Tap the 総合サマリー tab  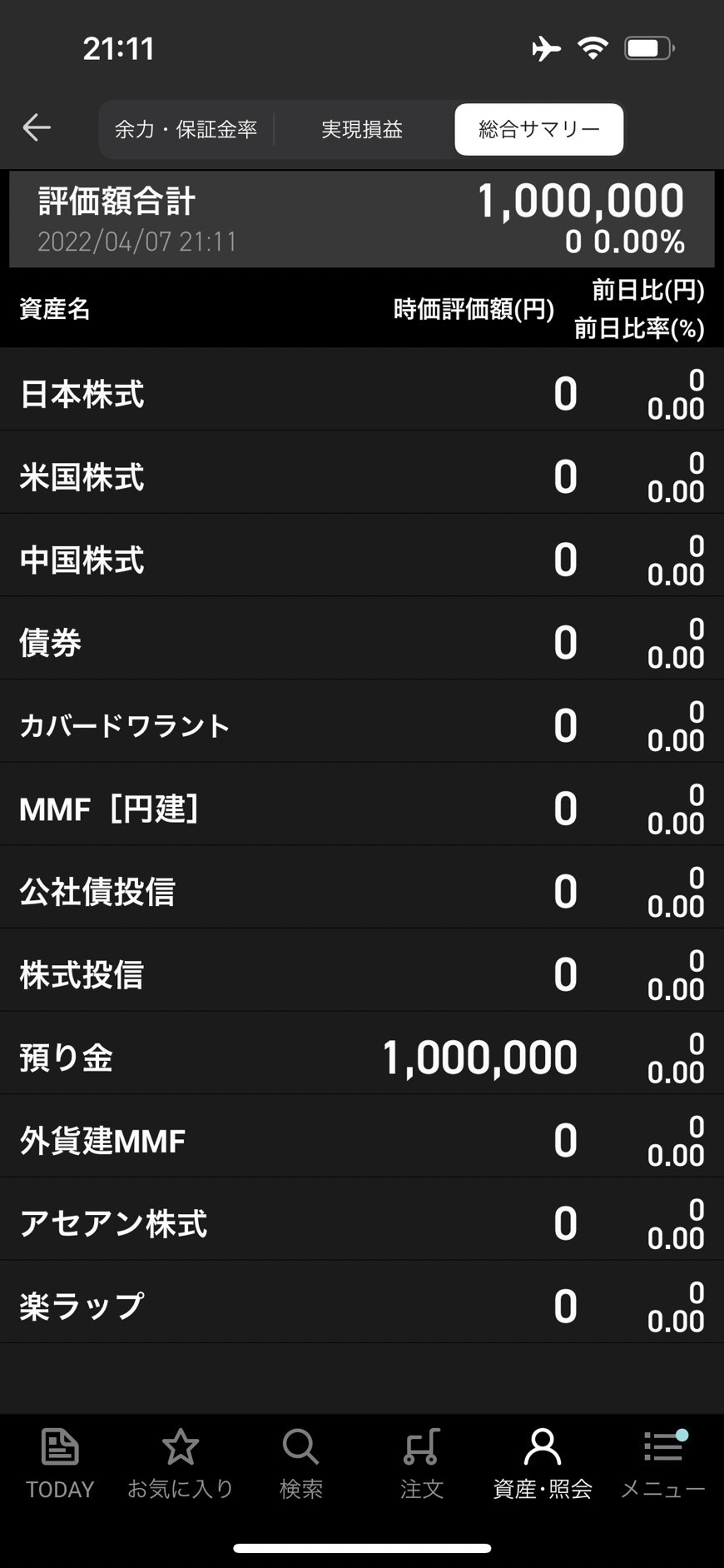pos(538,129)
